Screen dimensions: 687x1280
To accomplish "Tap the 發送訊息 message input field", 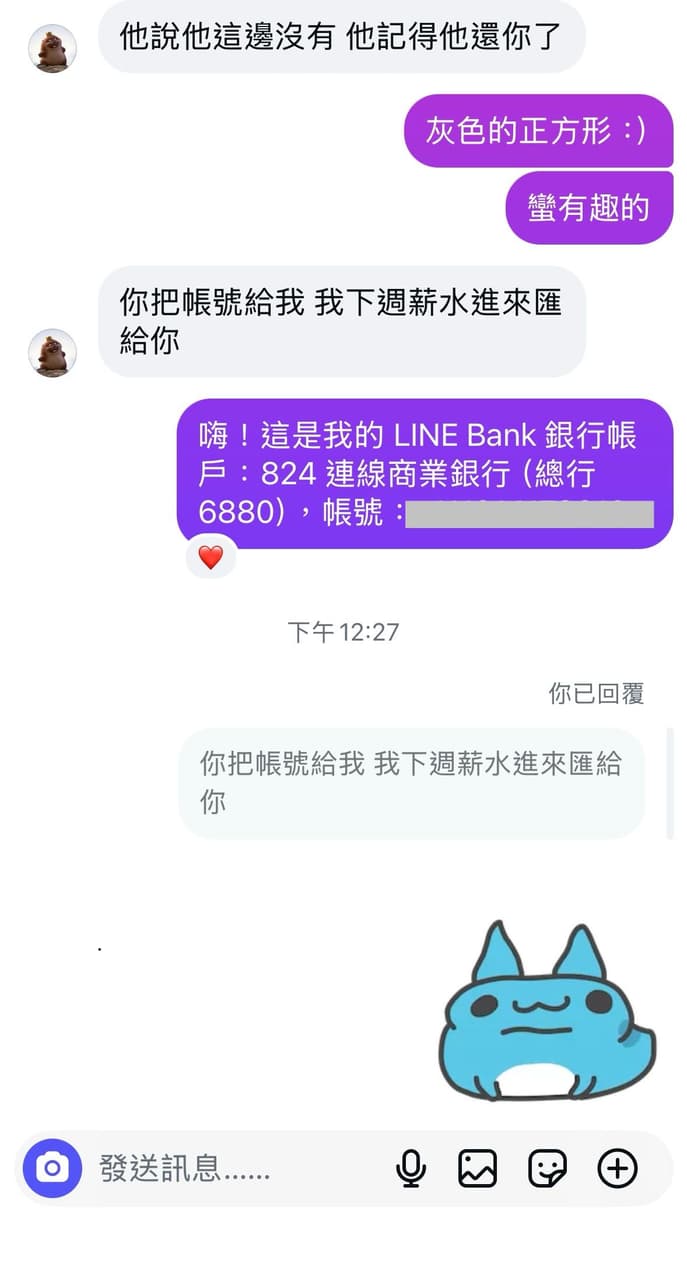I will pos(235,1168).
